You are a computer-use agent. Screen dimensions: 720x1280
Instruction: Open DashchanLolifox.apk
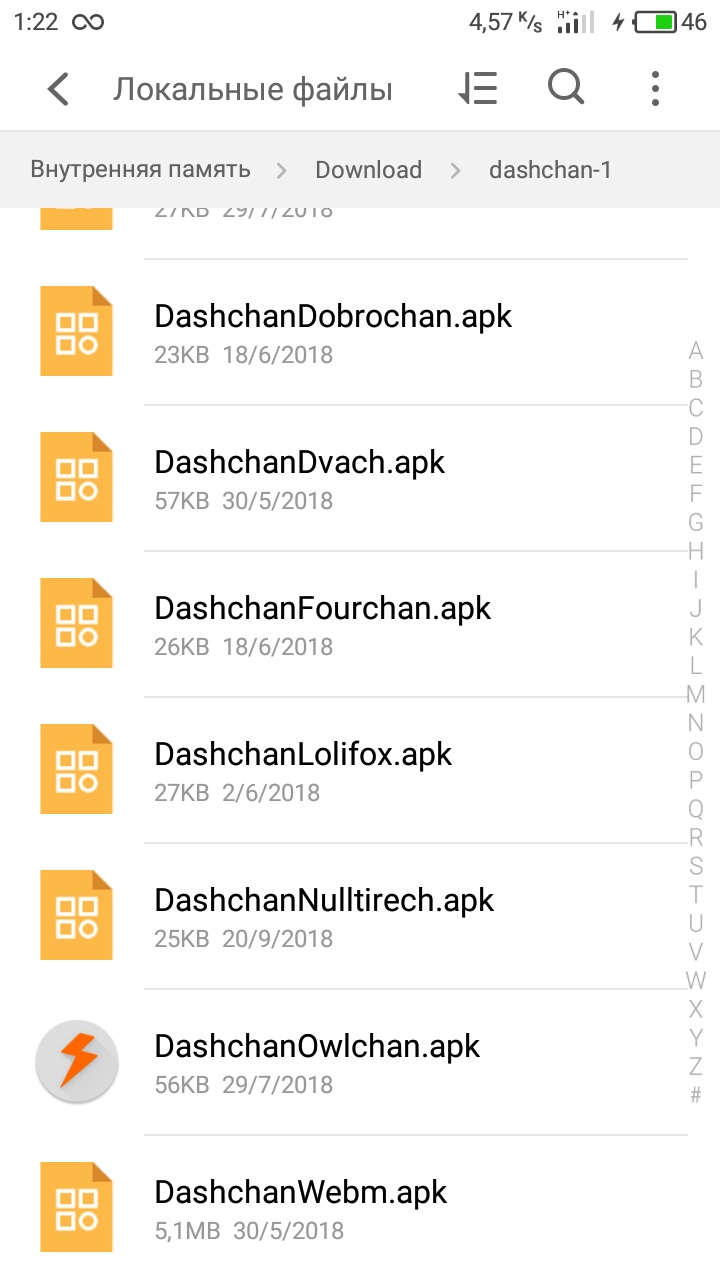point(360,770)
